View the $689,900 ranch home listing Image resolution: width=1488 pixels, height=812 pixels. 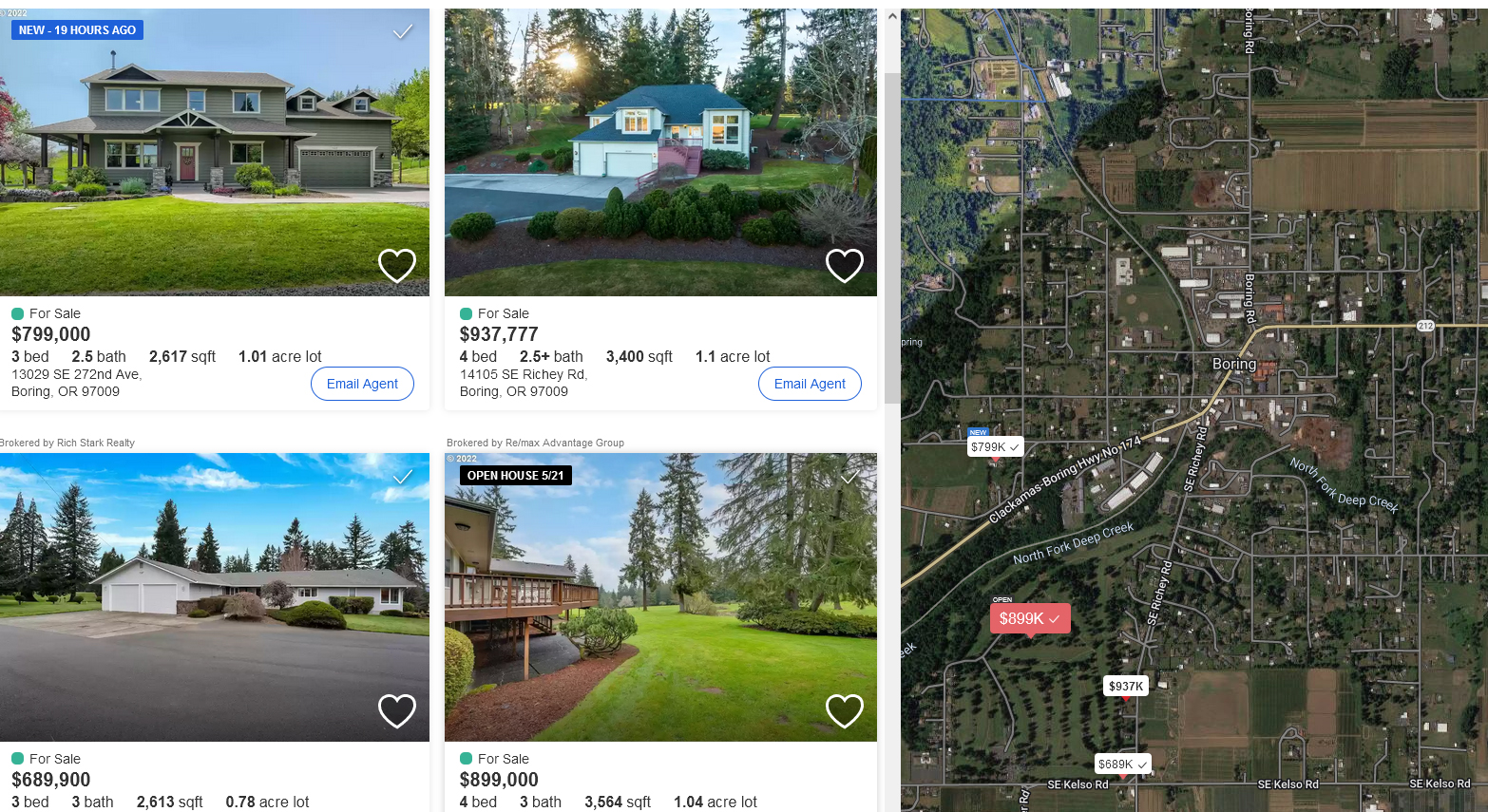215,596
